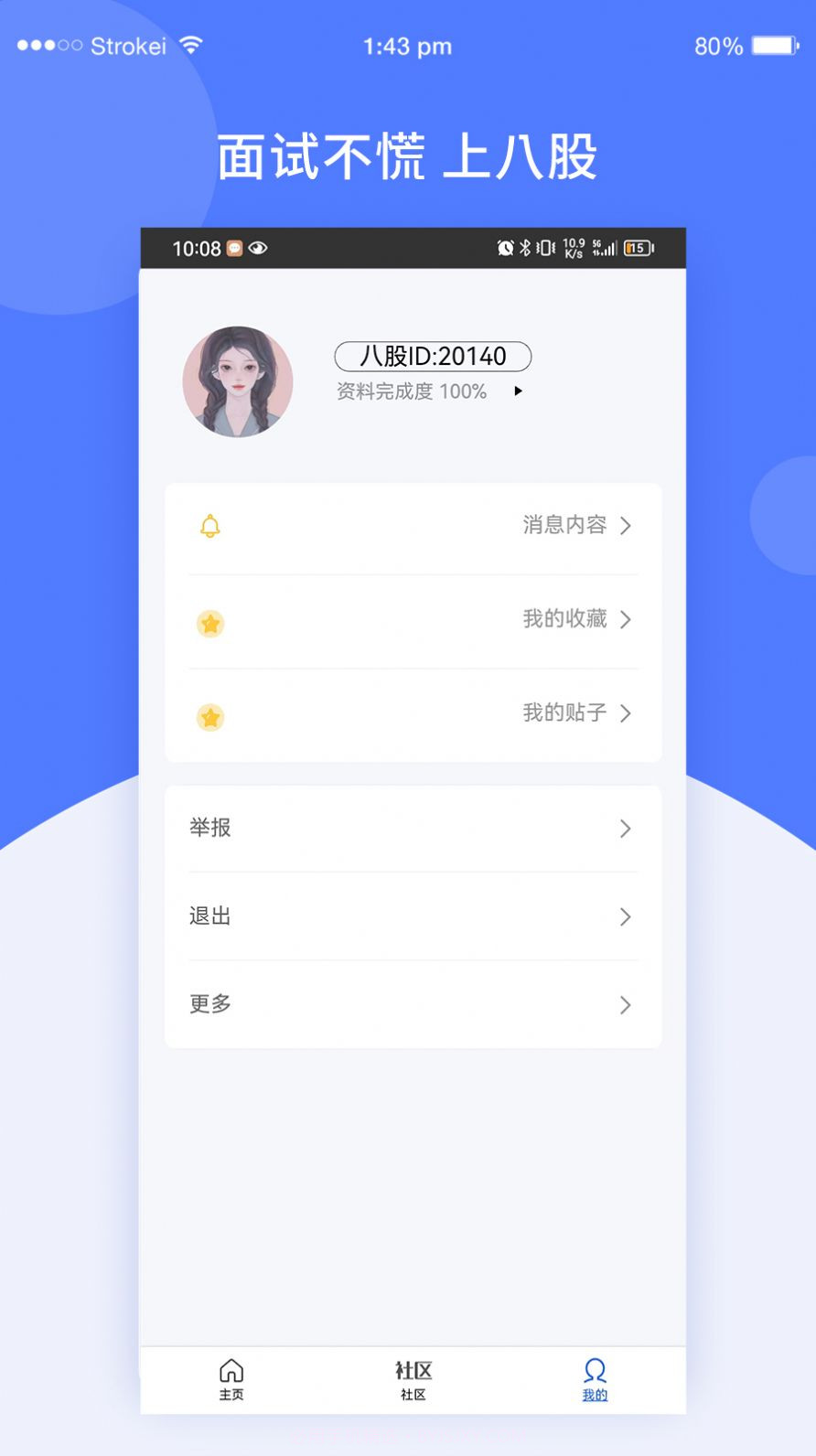Viewport: 816px width, 1456px height.
Task: Tap the eye icon in the status bar
Action: click(259, 247)
